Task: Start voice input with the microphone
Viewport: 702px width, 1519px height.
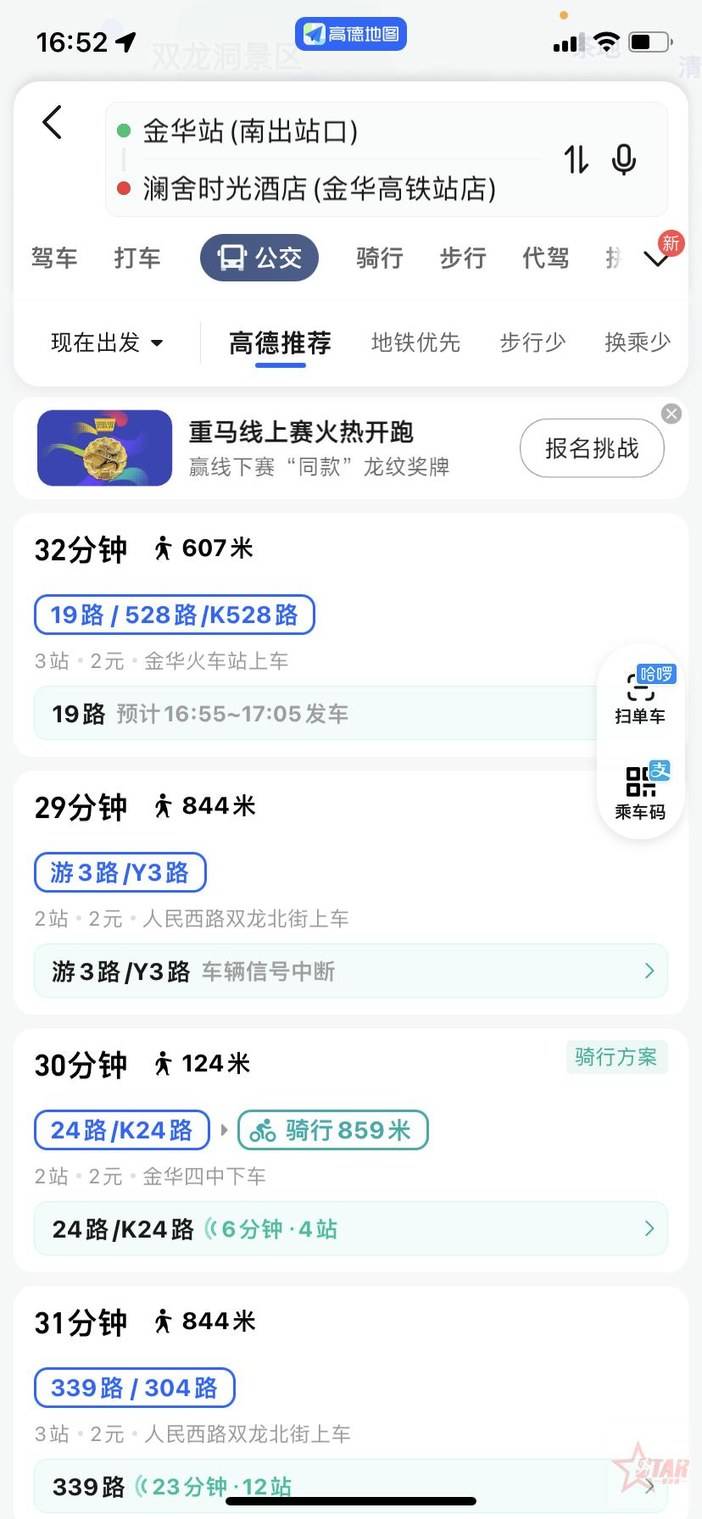Action: coord(624,159)
